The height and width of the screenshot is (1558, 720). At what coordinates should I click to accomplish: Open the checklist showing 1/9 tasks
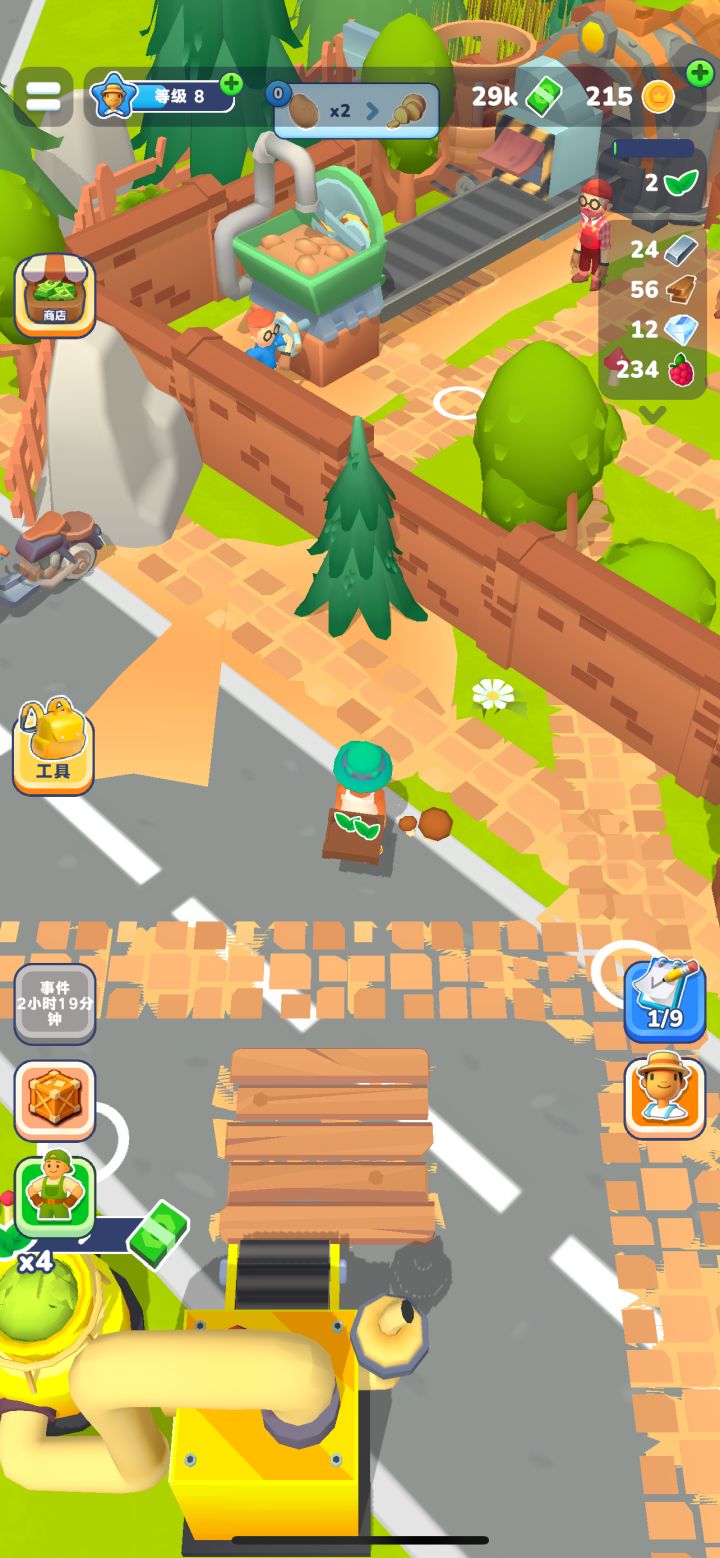tap(663, 996)
